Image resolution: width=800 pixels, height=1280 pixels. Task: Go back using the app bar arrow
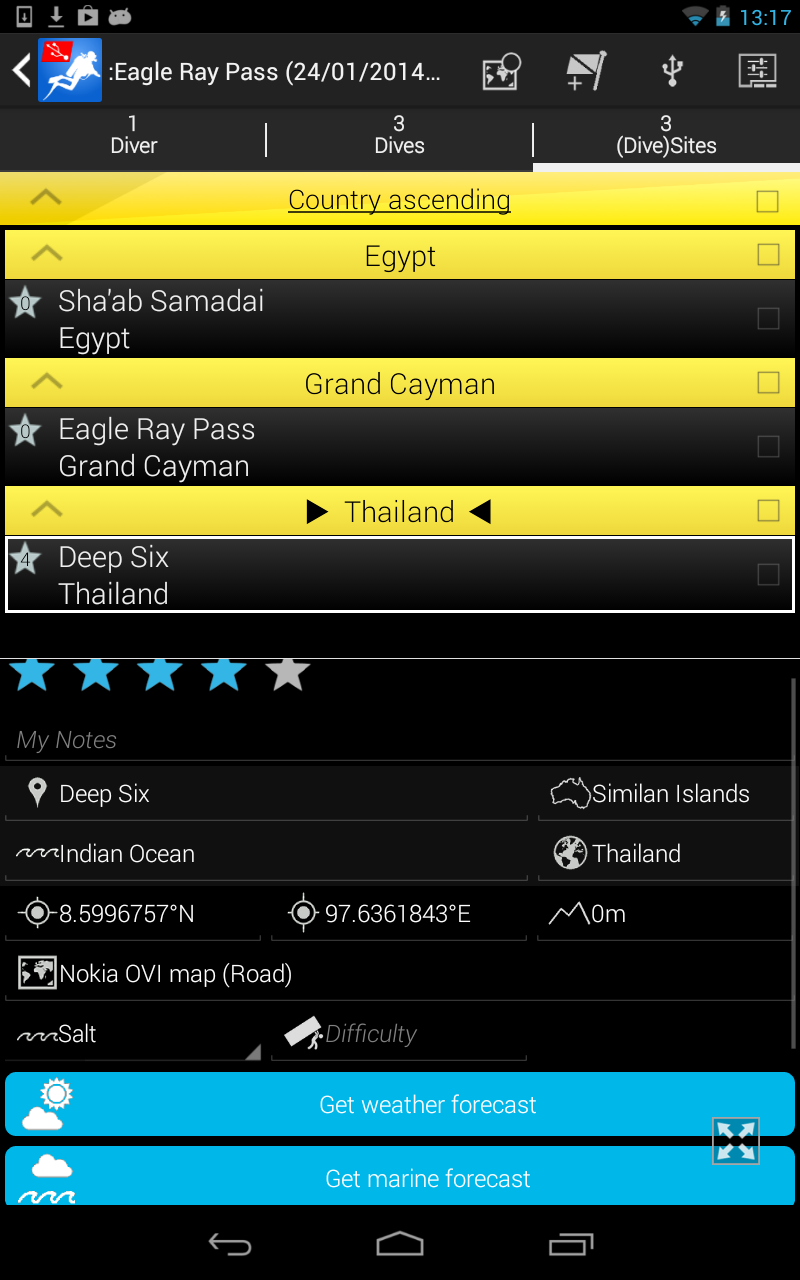pyautogui.click(x=20, y=71)
